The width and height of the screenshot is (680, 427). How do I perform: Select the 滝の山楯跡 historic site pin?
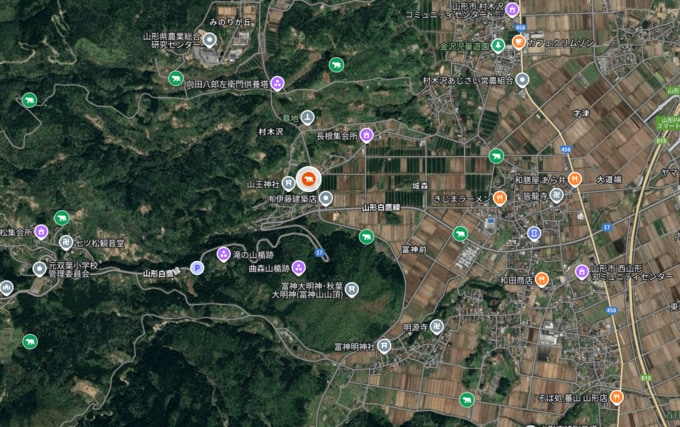[223, 253]
